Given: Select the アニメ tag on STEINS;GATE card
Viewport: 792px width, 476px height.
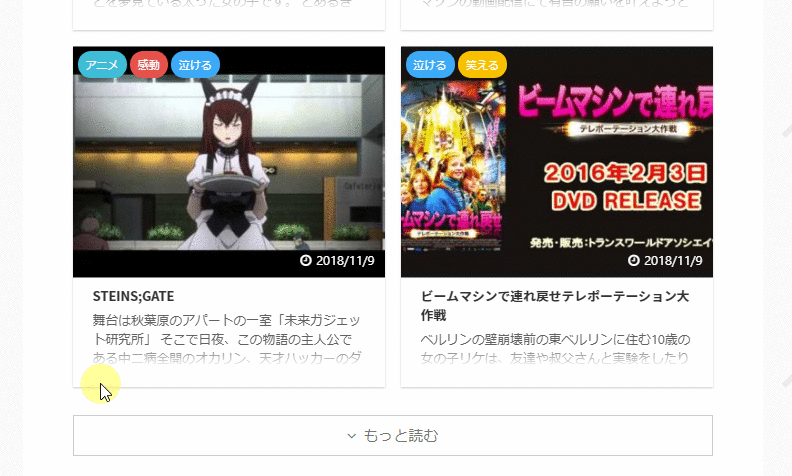Looking at the screenshot, I should click(102, 65).
